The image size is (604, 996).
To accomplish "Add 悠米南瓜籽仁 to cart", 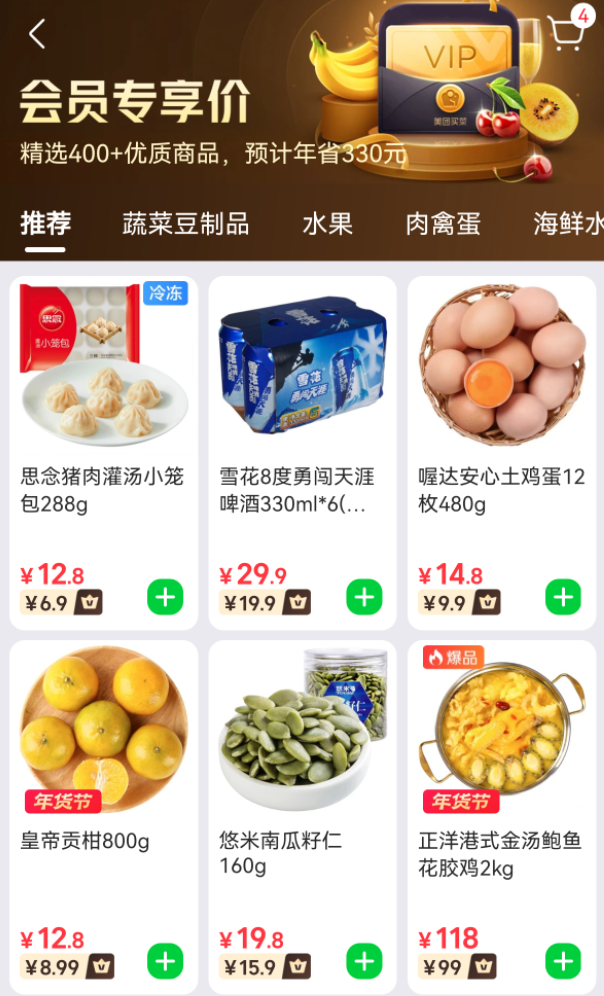I will tap(364, 962).
